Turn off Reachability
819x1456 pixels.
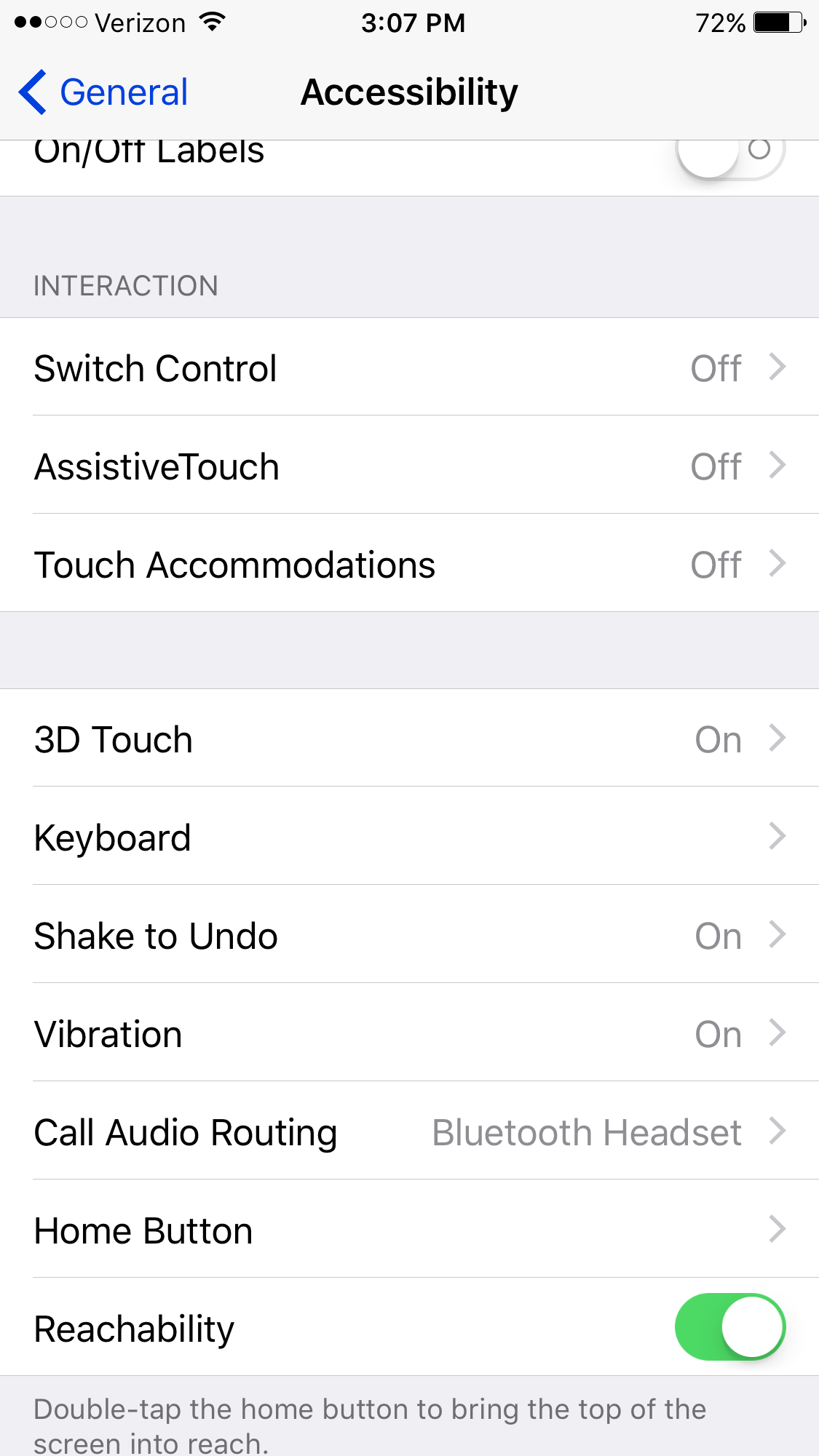point(730,1326)
